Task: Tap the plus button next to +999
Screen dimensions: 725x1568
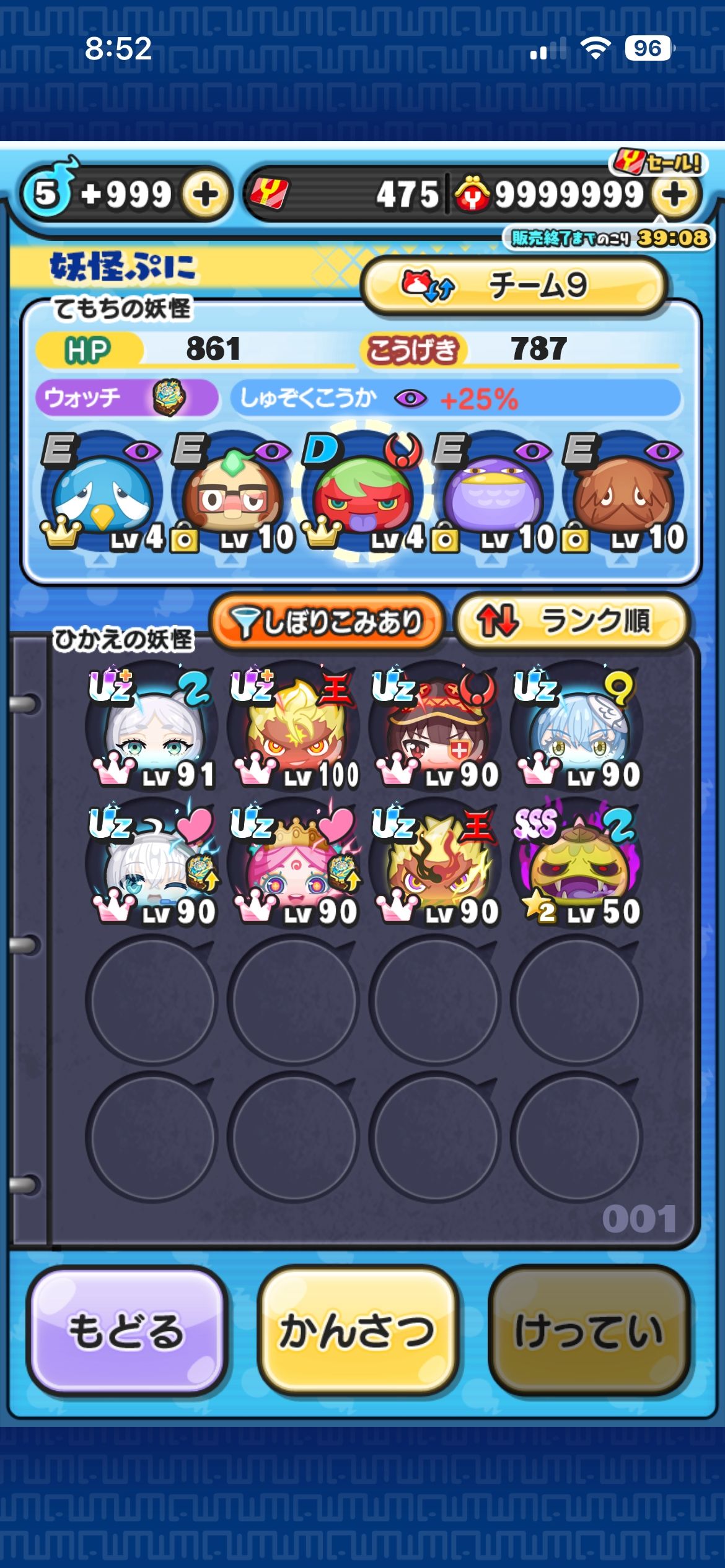Action: pos(206,194)
